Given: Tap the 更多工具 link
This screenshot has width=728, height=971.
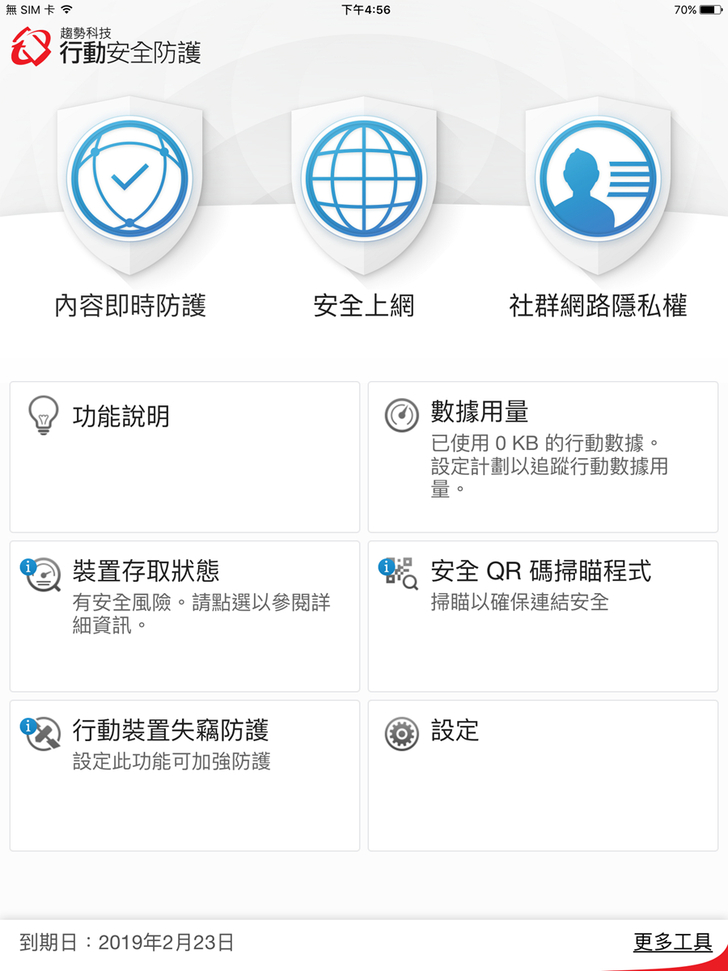Looking at the screenshot, I should click(672, 942).
